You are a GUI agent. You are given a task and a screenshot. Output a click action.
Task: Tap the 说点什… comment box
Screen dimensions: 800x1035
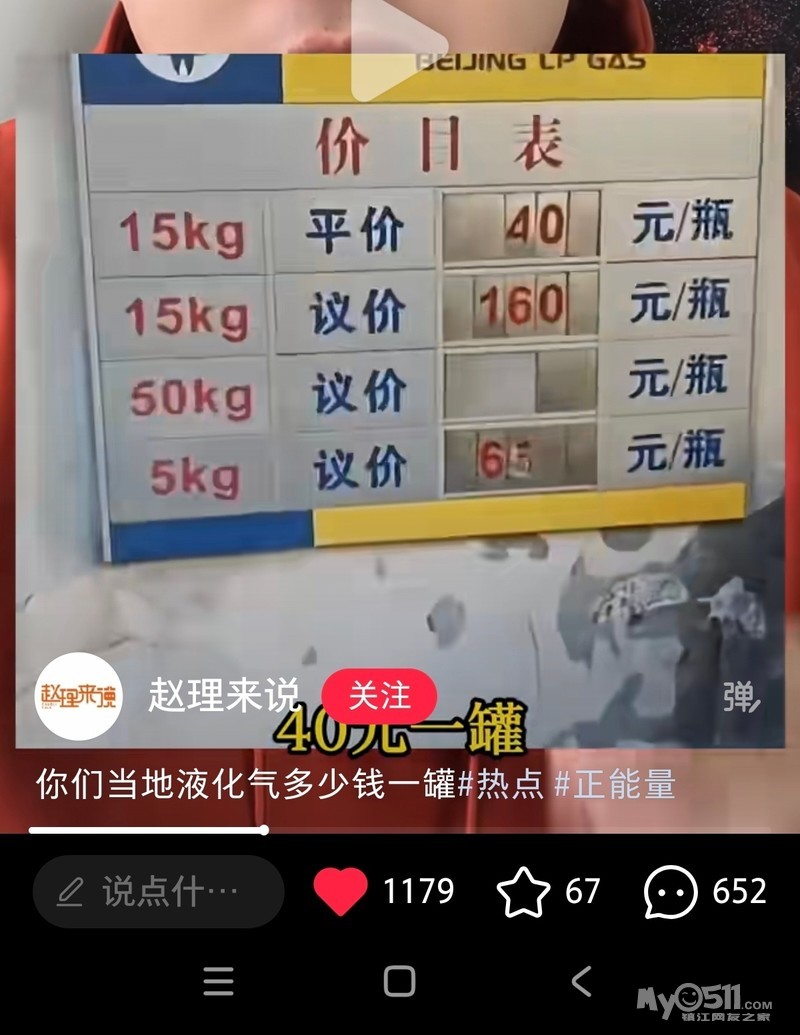click(158, 891)
